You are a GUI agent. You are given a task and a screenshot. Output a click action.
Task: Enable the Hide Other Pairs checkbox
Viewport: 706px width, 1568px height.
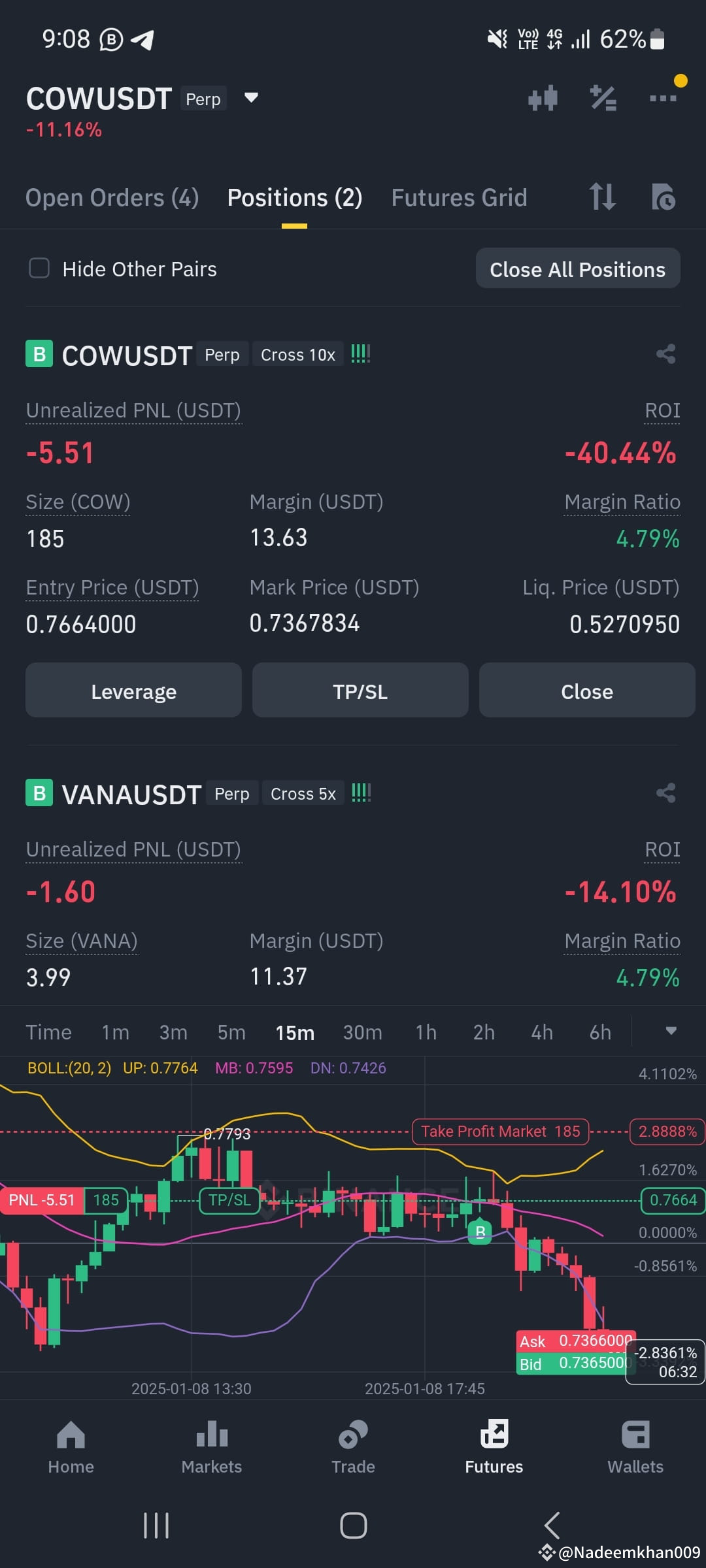click(39, 268)
